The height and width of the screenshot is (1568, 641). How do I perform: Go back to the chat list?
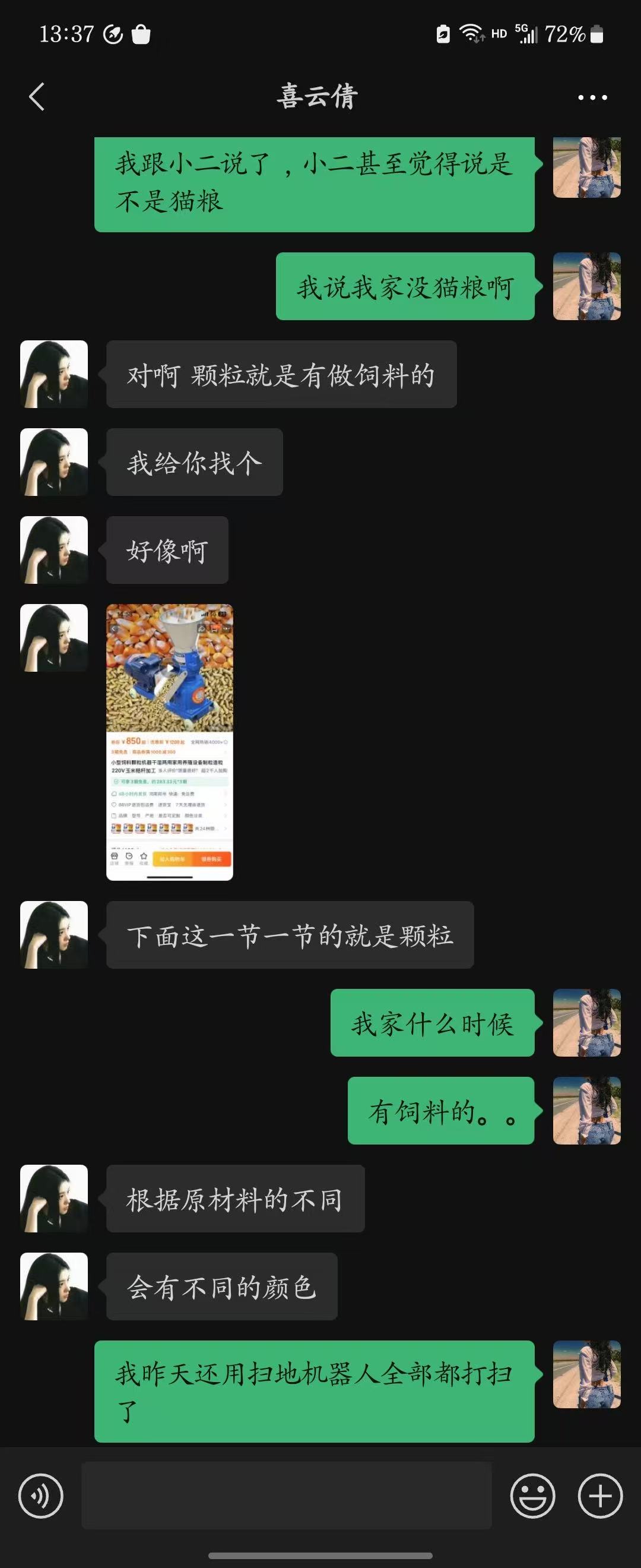pos(37,97)
